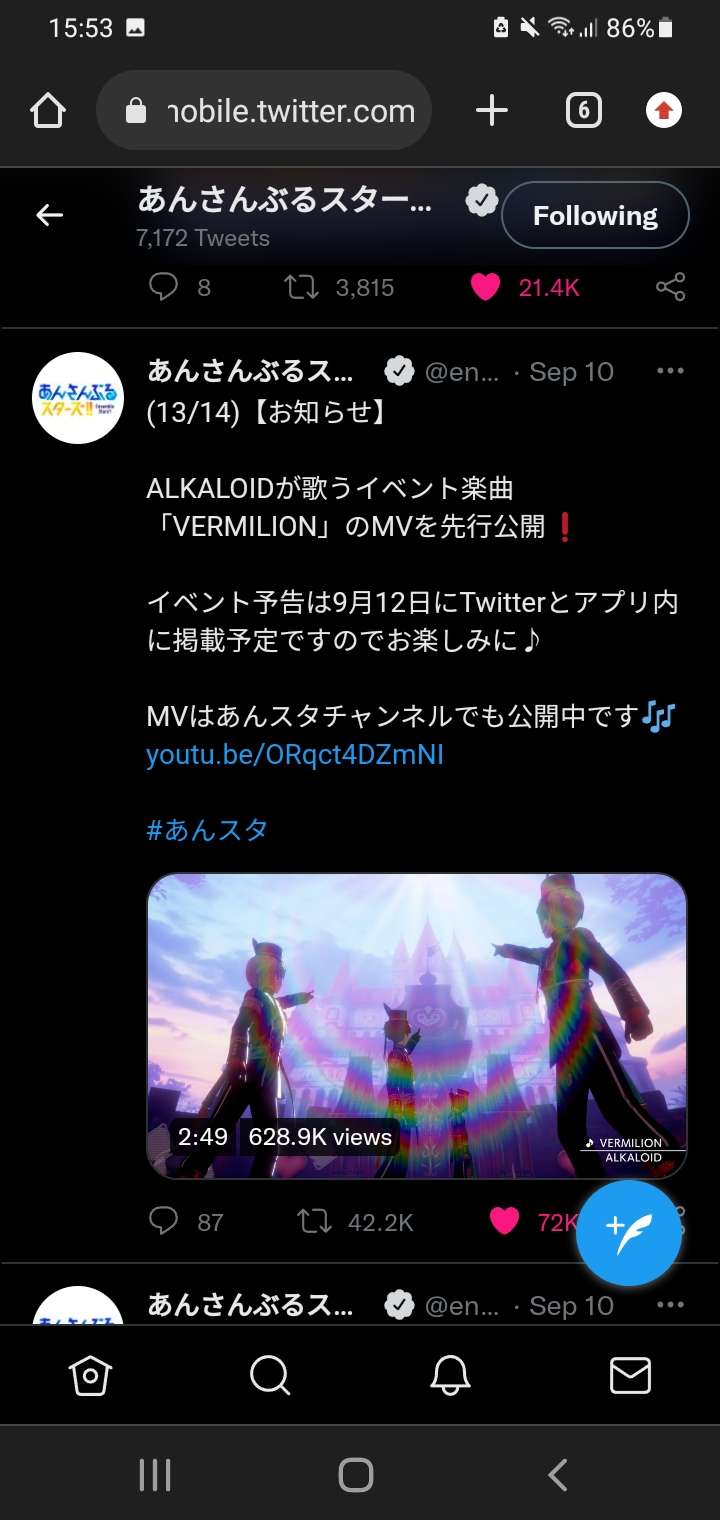Switch to the Search tab
The image size is (720, 1520).
point(270,1376)
